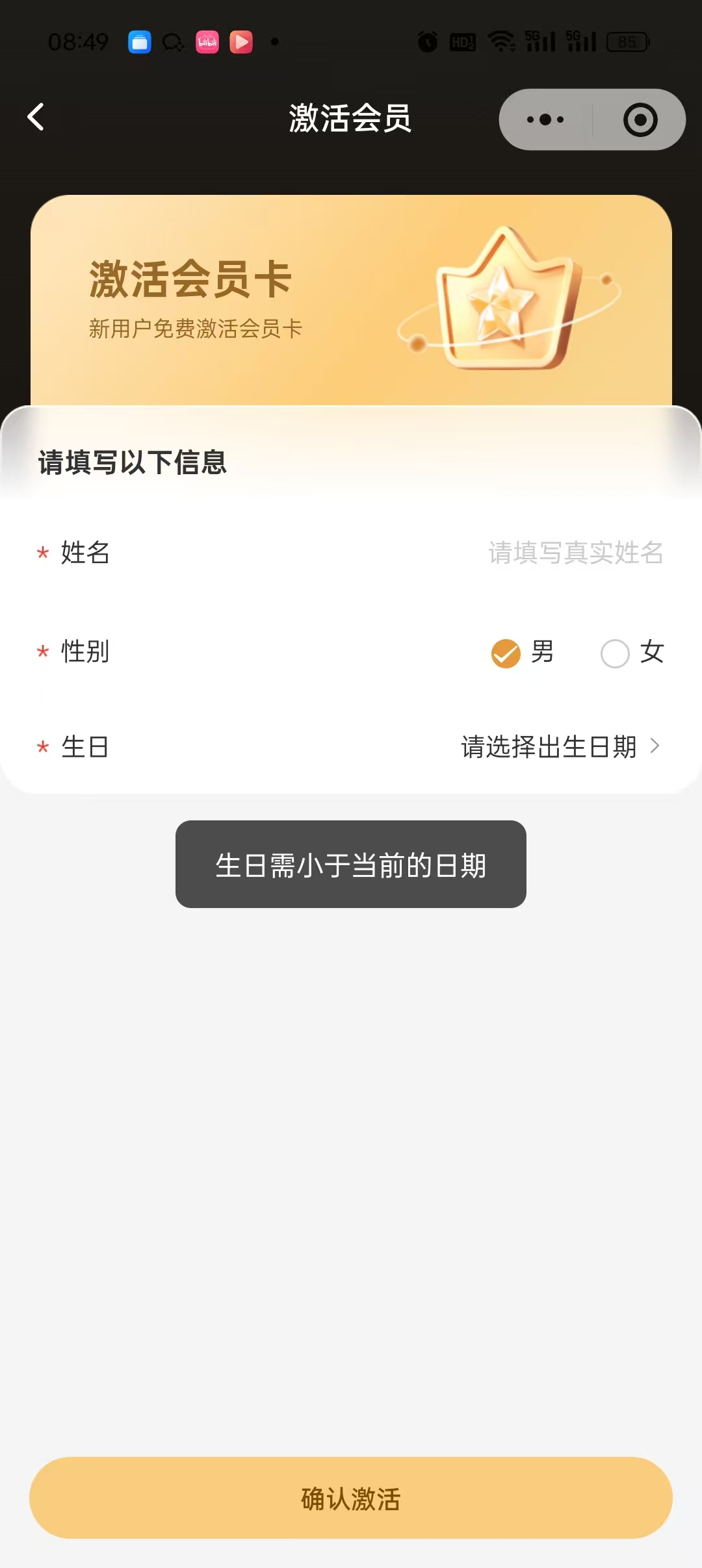The height and width of the screenshot is (1568, 702).
Task: Open the mini program more options menu
Action: (x=545, y=120)
